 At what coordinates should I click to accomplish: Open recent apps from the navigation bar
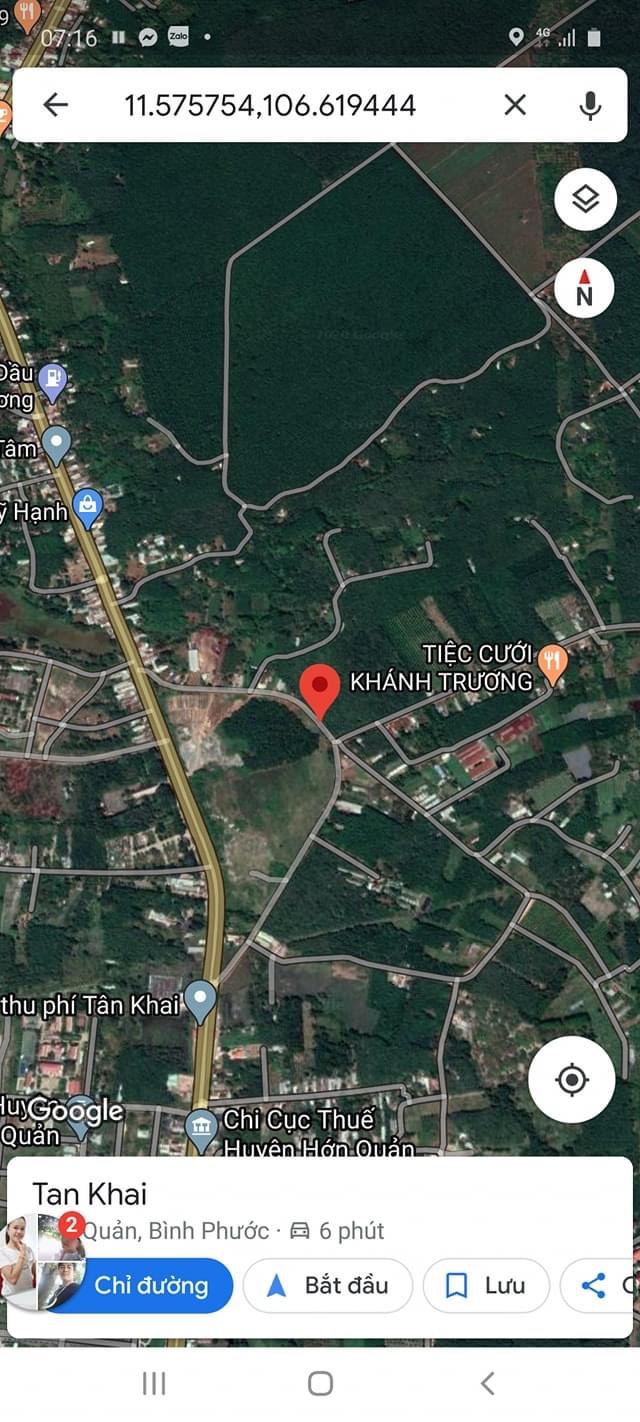coord(154,1383)
